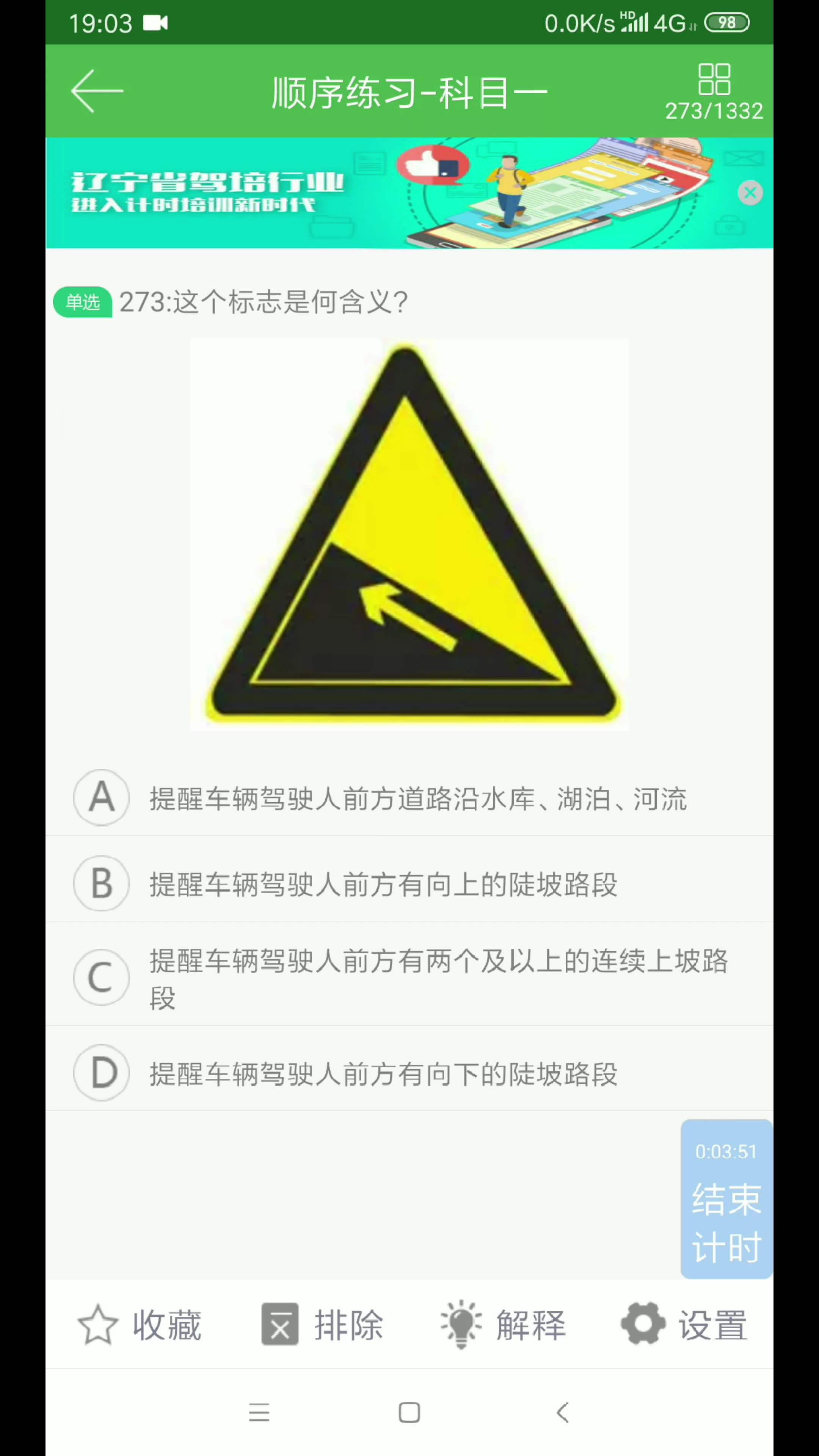This screenshot has width=819, height=1456.
Task: Tap the 273/1332 progress counter
Action: tap(714, 111)
